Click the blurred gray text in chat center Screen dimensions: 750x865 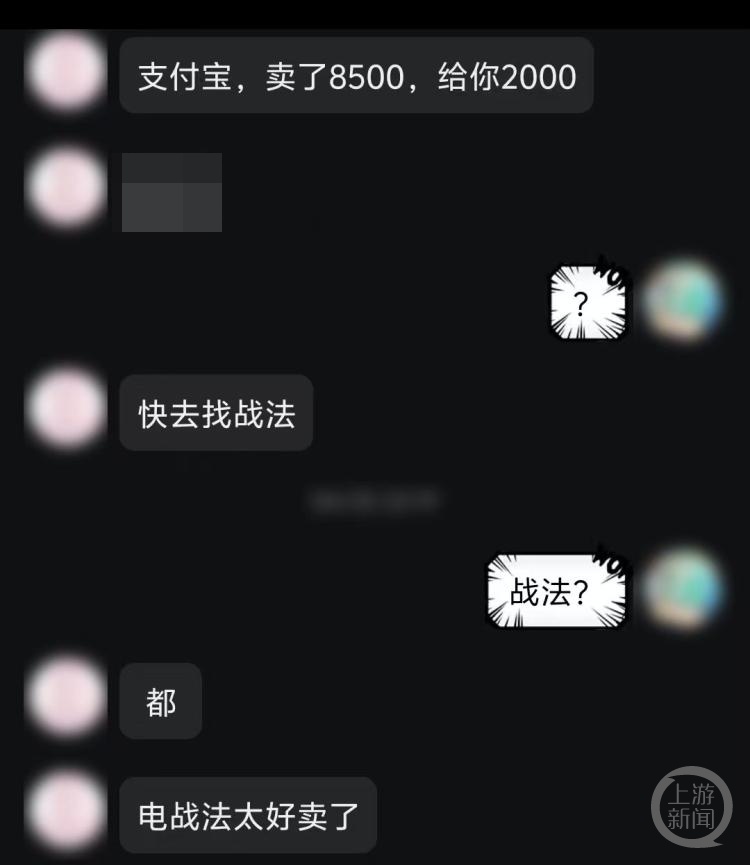(375, 500)
